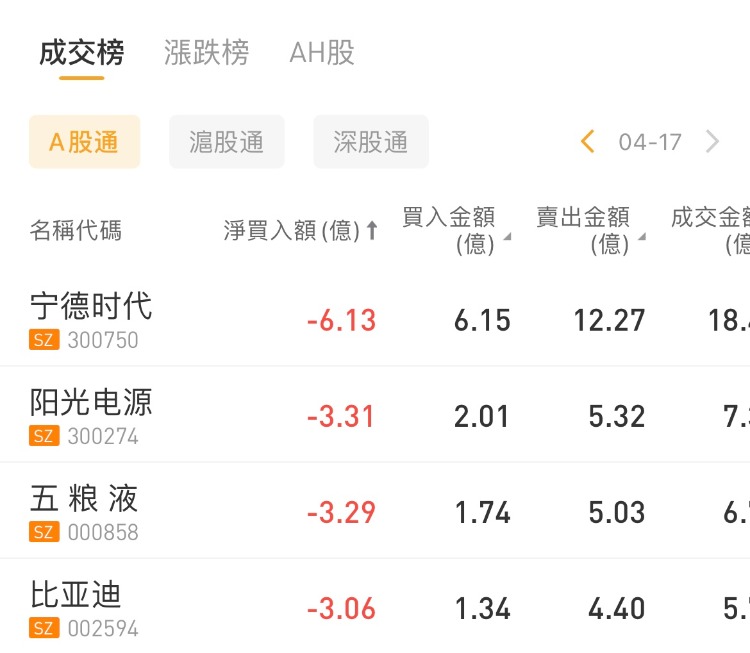The width and height of the screenshot is (750, 653).
Task: Sort by 賣出金額 column header
Action: click(x=590, y=231)
